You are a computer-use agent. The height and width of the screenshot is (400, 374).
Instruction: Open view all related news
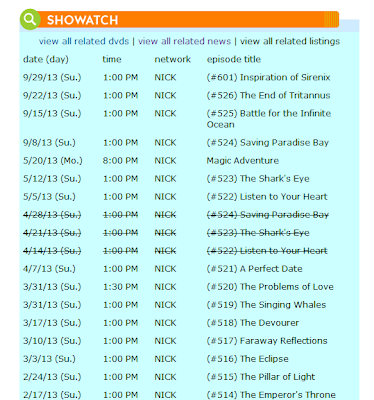184,41
